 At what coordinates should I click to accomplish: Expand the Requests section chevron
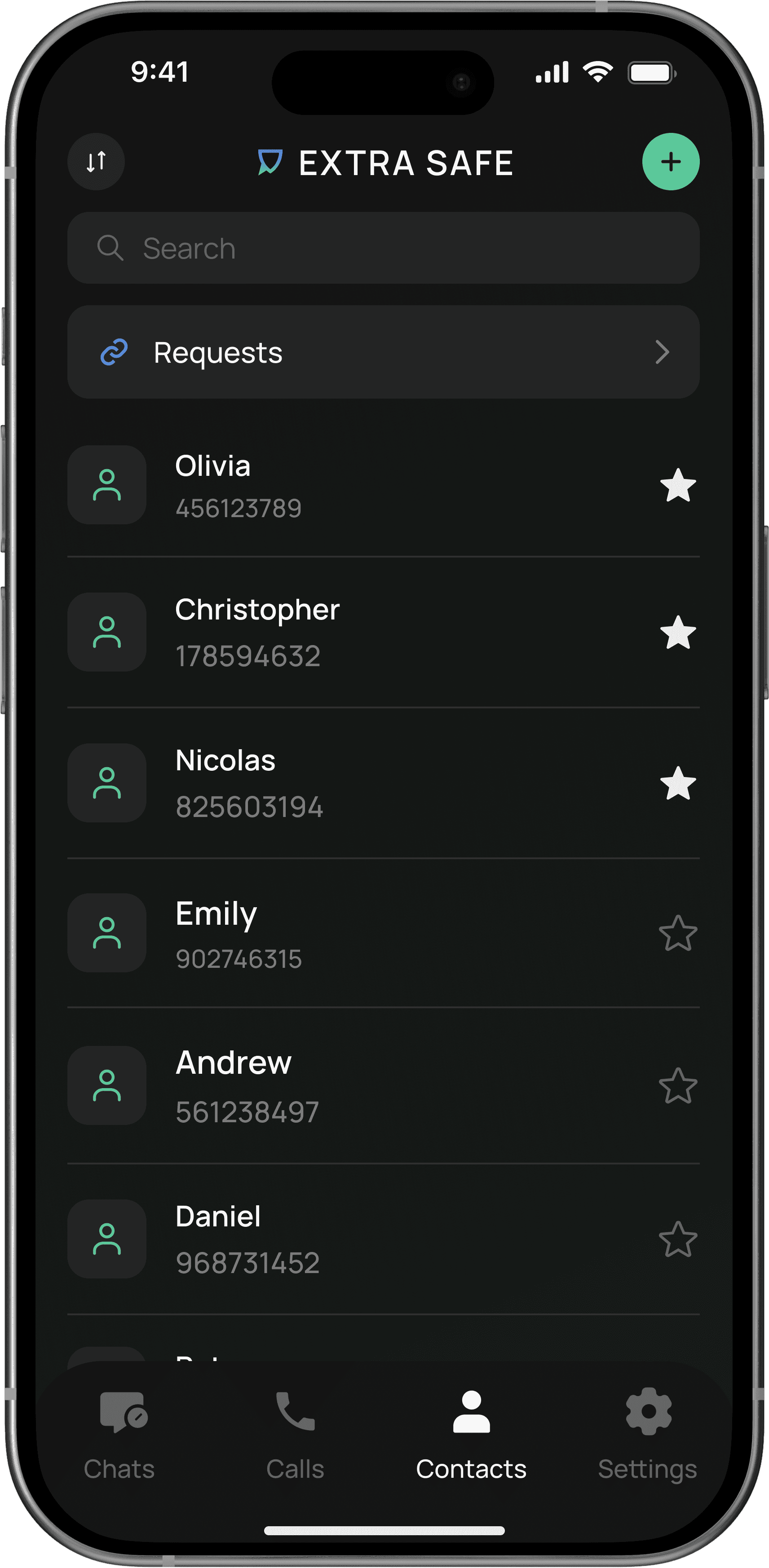pos(663,352)
